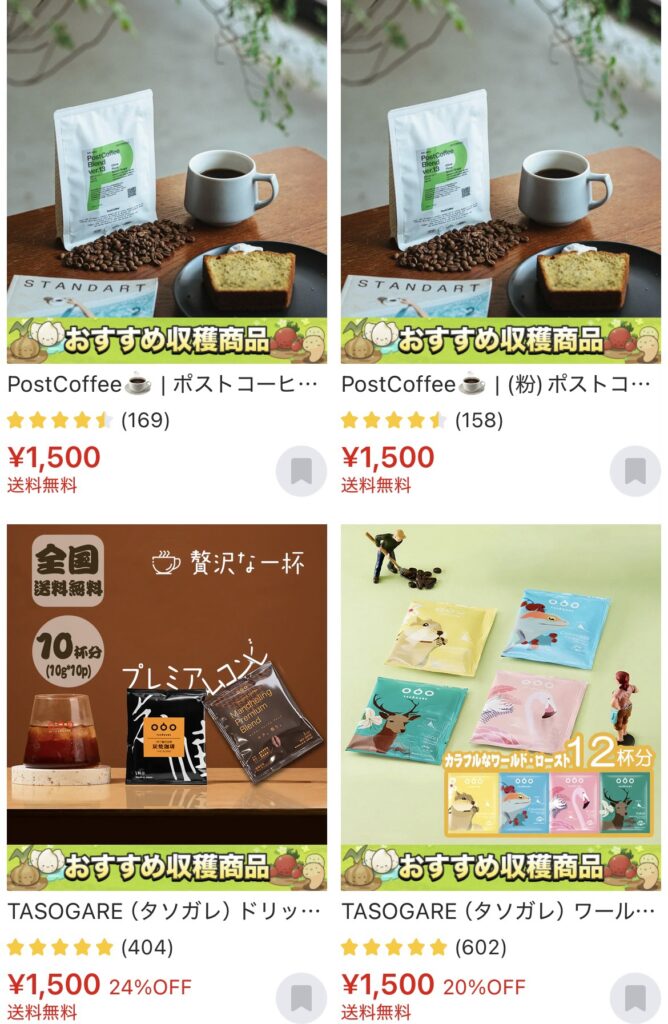Save the TASOGARE item with 404 reviews
This screenshot has height=1024, width=668.
(x=301, y=997)
